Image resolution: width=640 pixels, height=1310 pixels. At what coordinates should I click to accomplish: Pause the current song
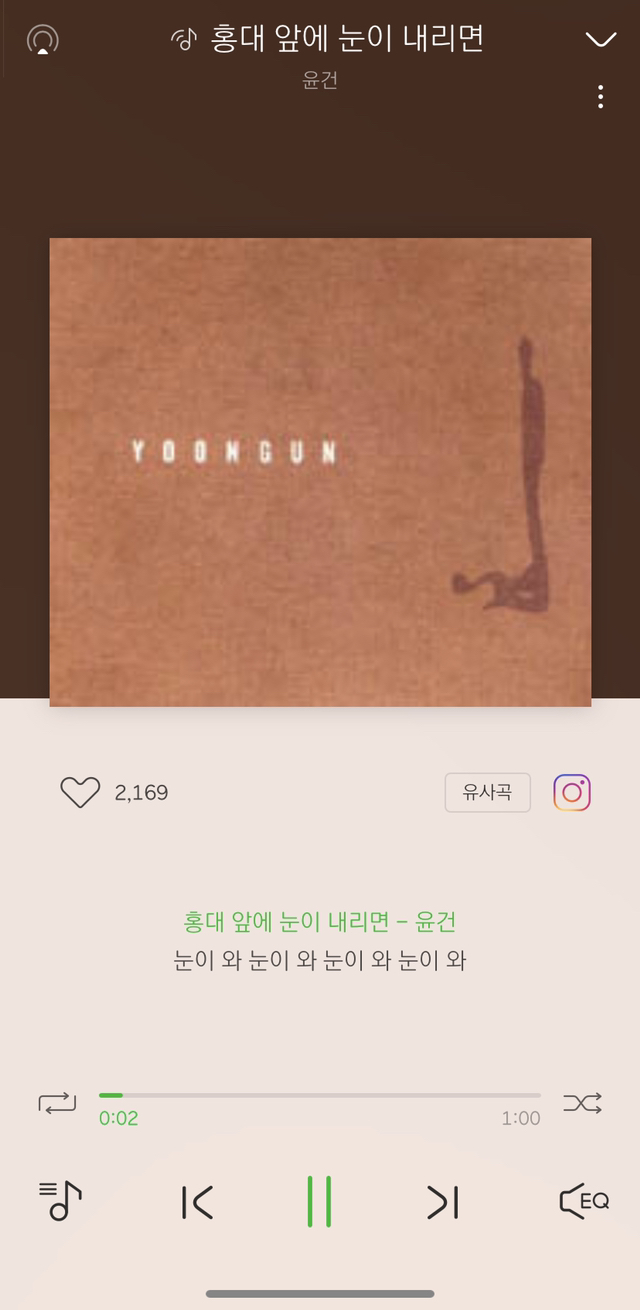pyautogui.click(x=320, y=1201)
